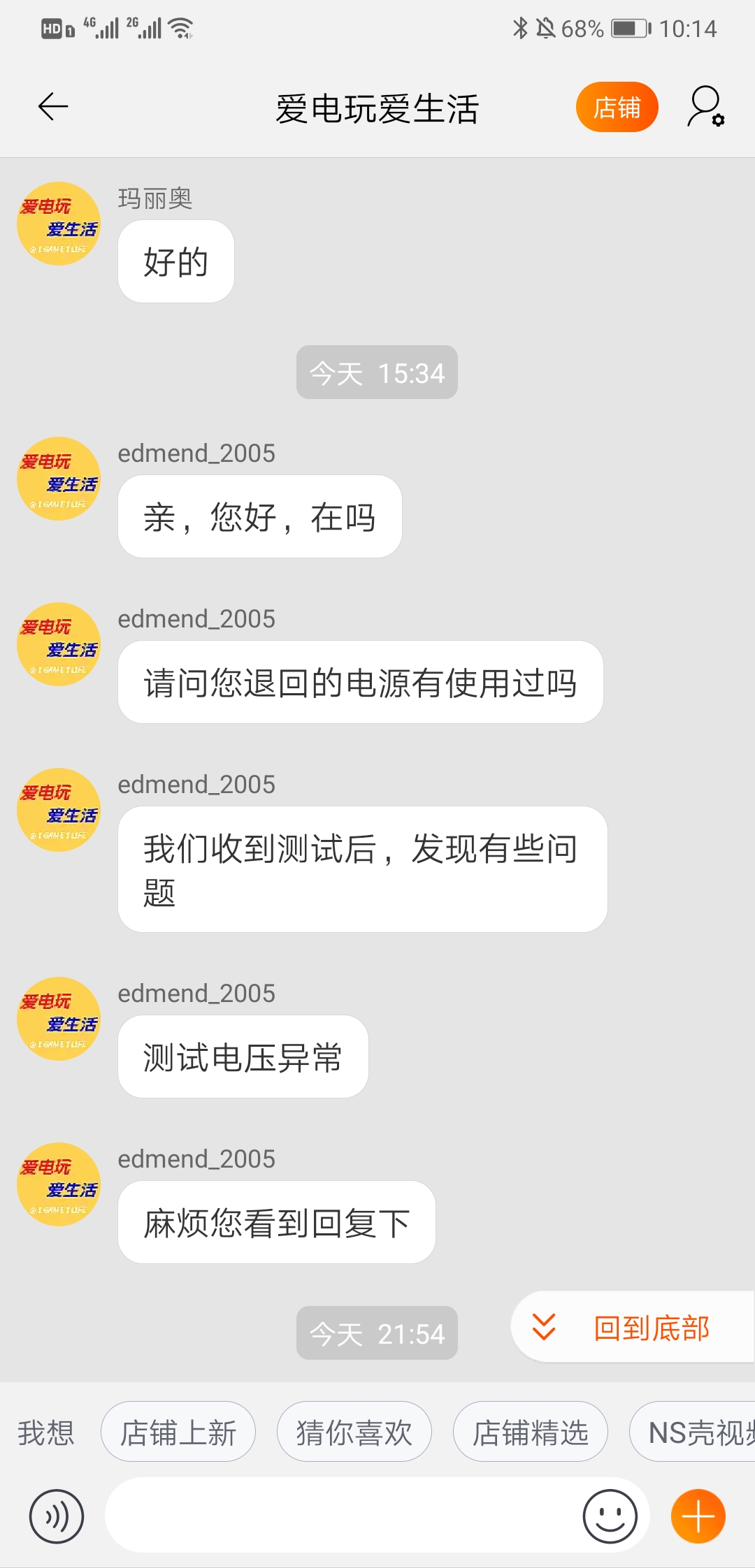Select the 猜你喜欢 chip
This screenshot has width=755, height=1568.
click(354, 1432)
